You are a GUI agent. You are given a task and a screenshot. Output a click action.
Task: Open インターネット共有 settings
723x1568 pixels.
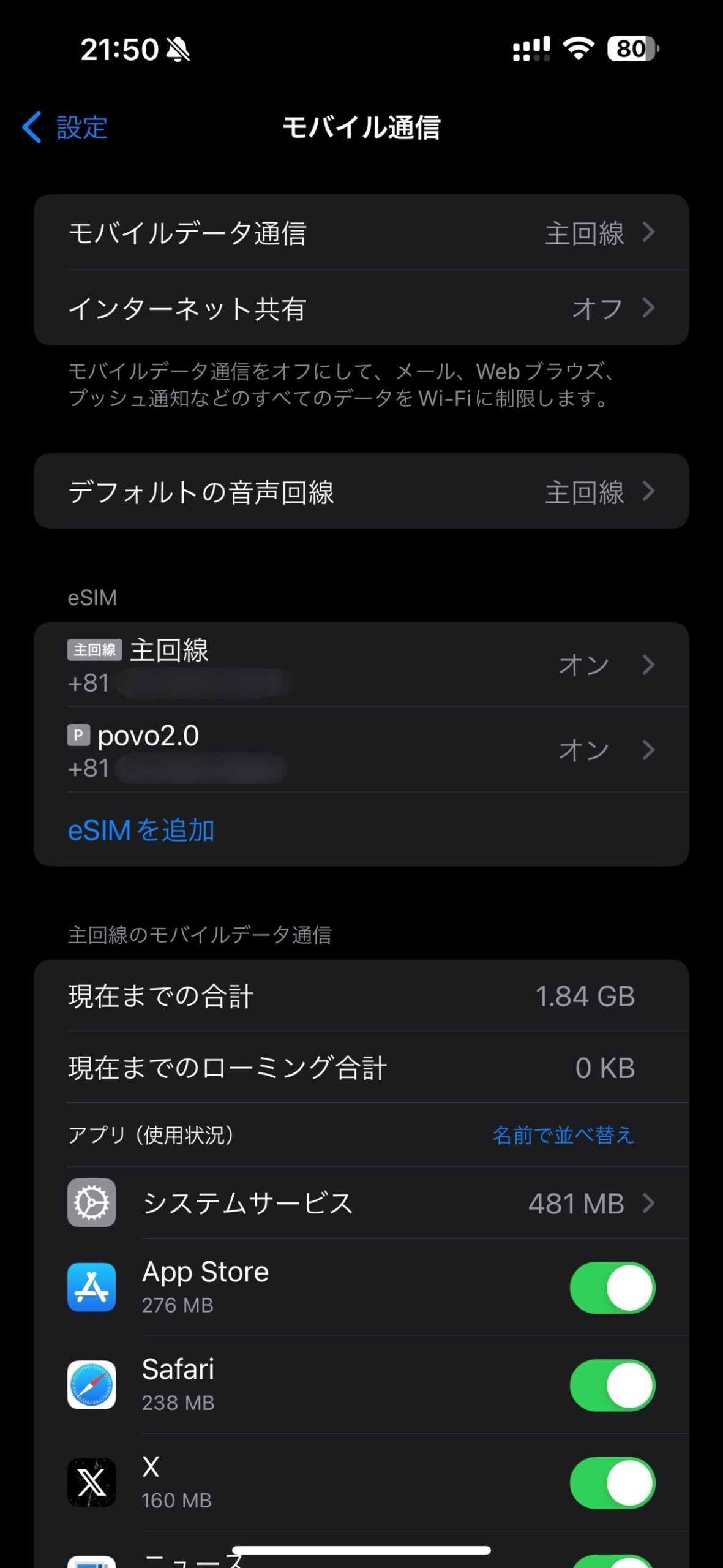361,308
